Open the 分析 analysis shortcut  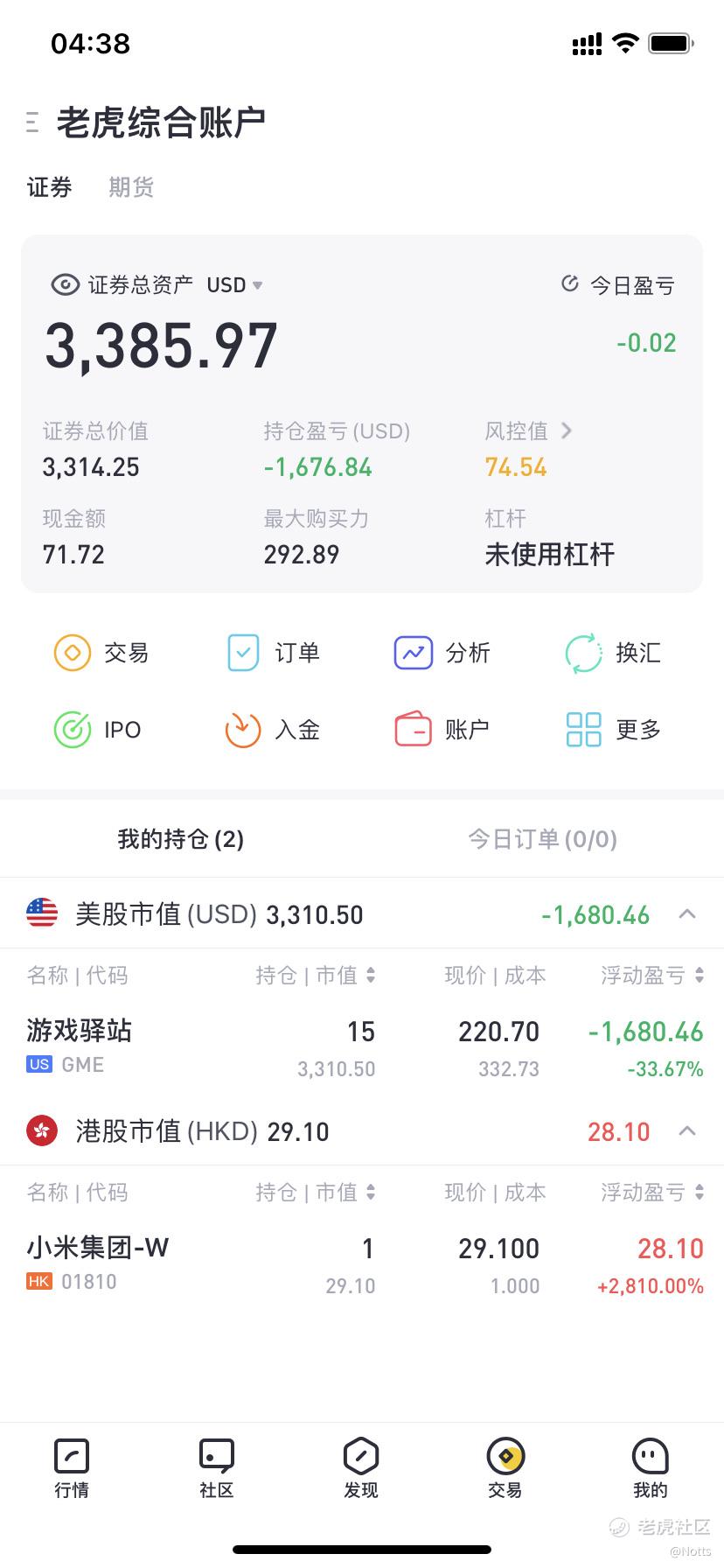point(442,653)
